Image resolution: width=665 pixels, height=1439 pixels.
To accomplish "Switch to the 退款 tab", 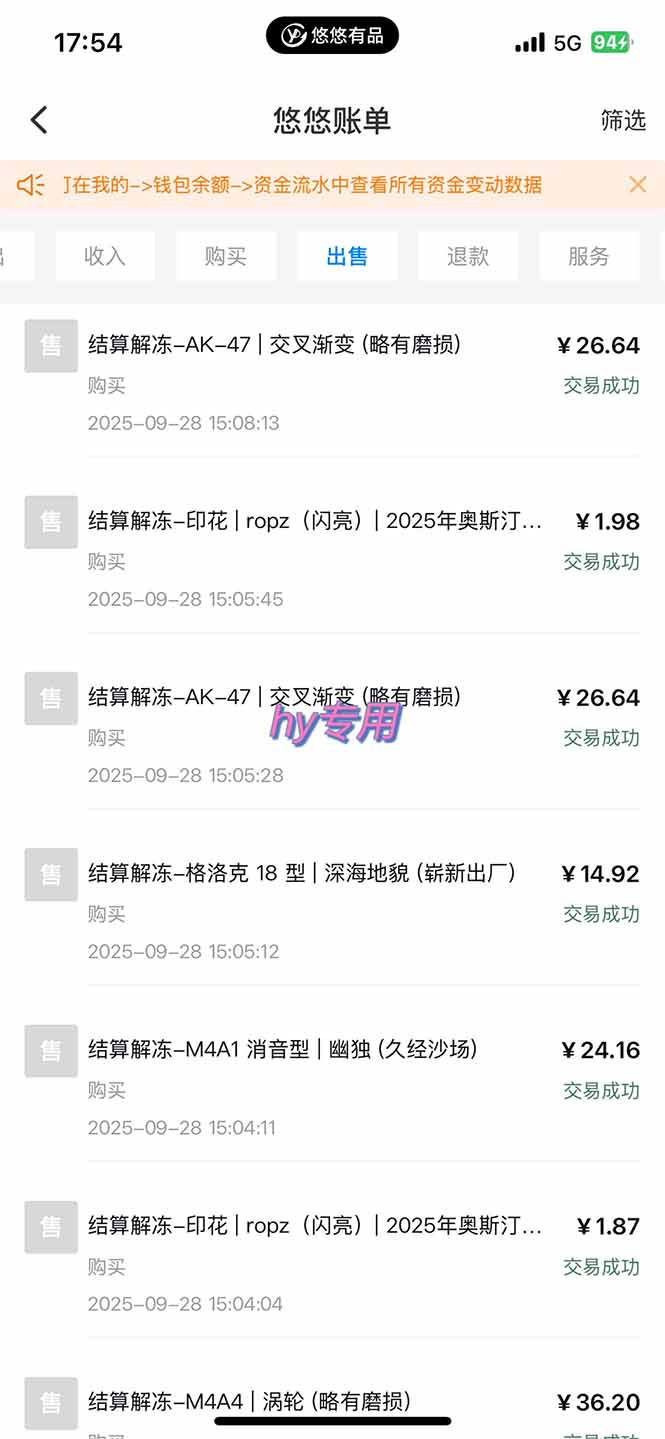I will pos(468,256).
